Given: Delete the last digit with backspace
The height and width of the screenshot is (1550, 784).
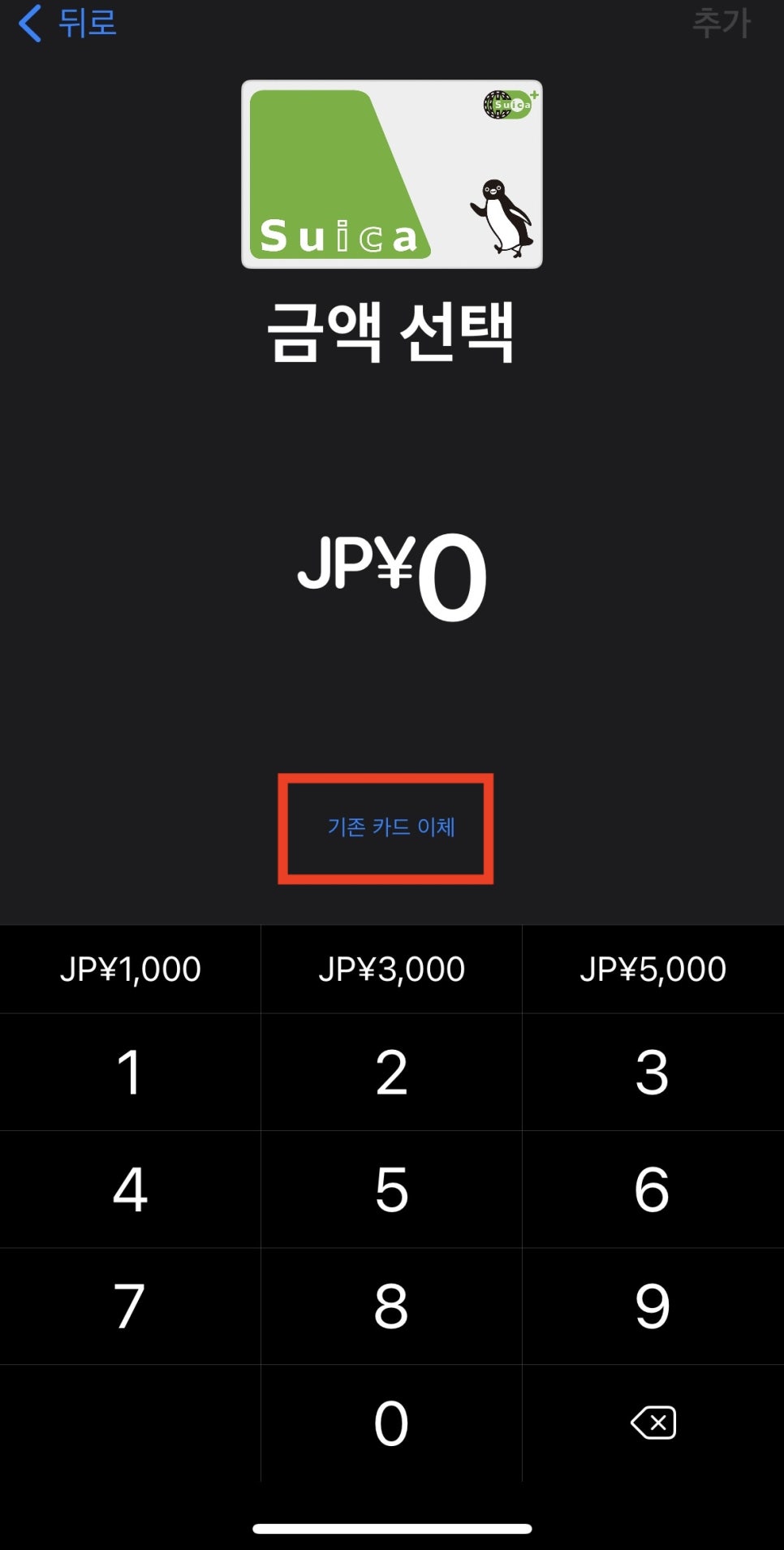Looking at the screenshot, I should pyautogui.click(x=653, y=1423).
